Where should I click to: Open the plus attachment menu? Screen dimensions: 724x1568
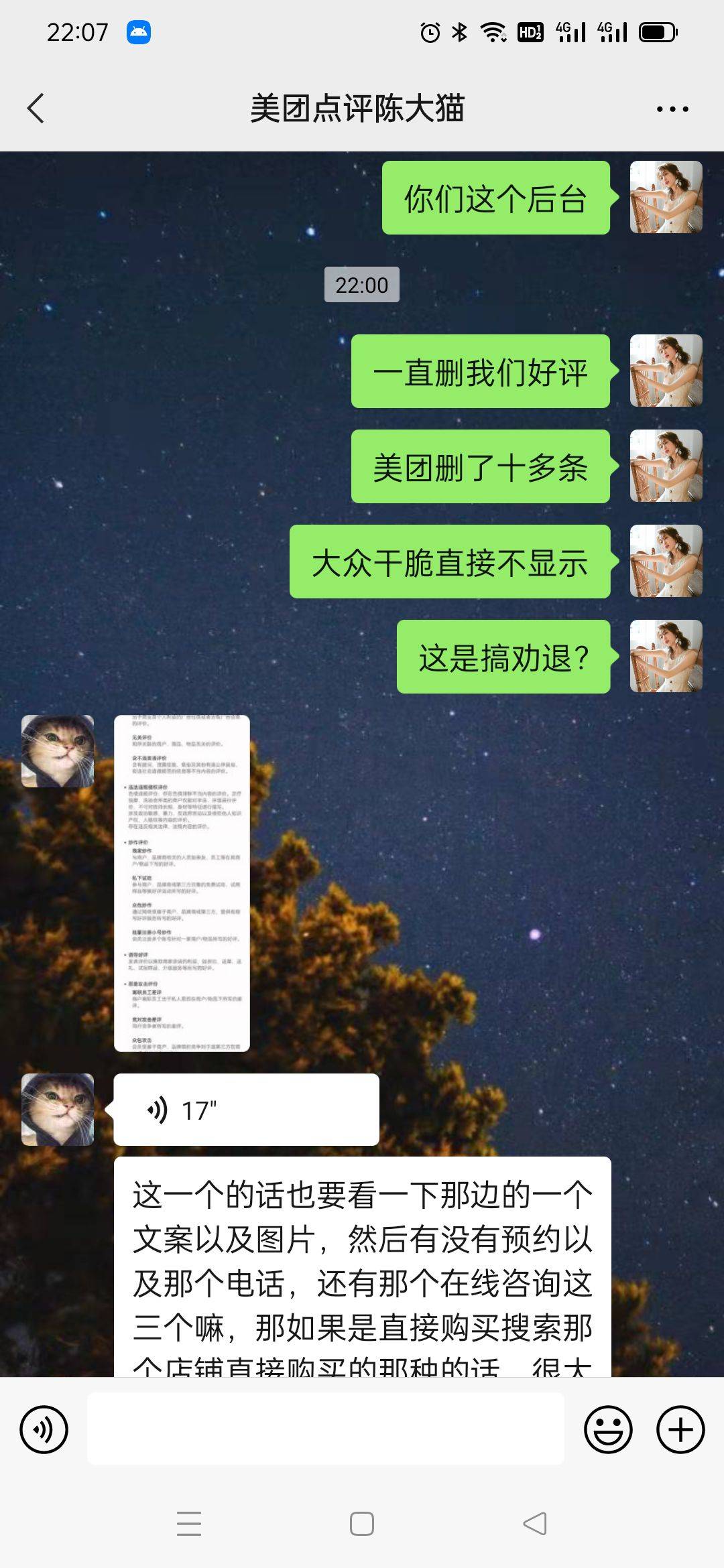coord(680,1429)
